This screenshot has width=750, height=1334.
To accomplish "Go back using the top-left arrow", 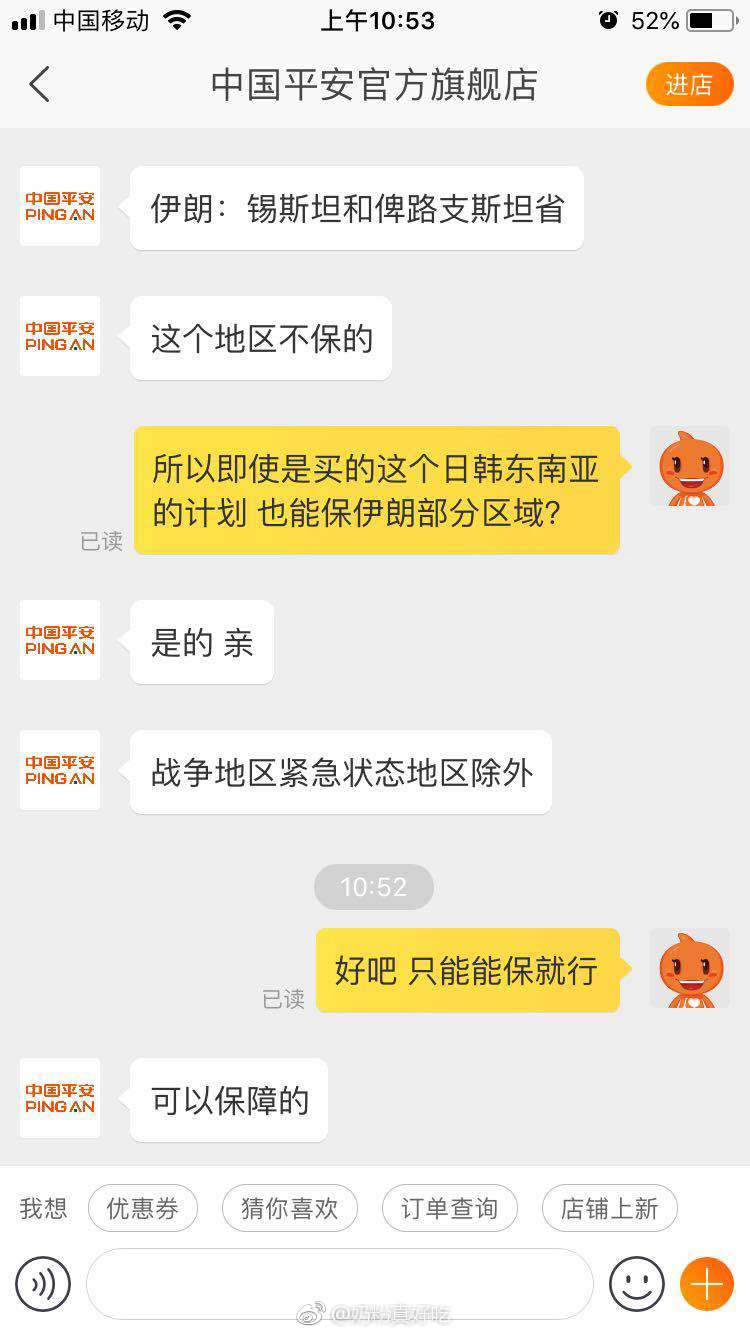I will click(x=40, y=85).
